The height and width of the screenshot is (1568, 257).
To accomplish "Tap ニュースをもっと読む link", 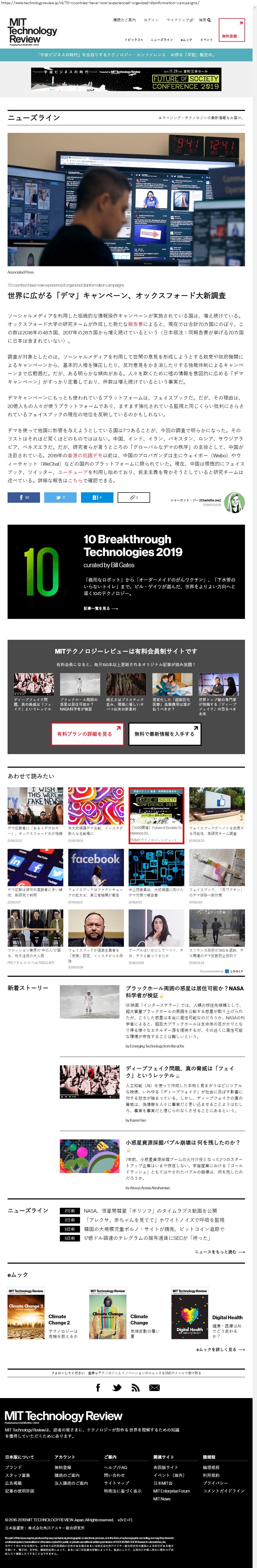I will coord(219,1251).
